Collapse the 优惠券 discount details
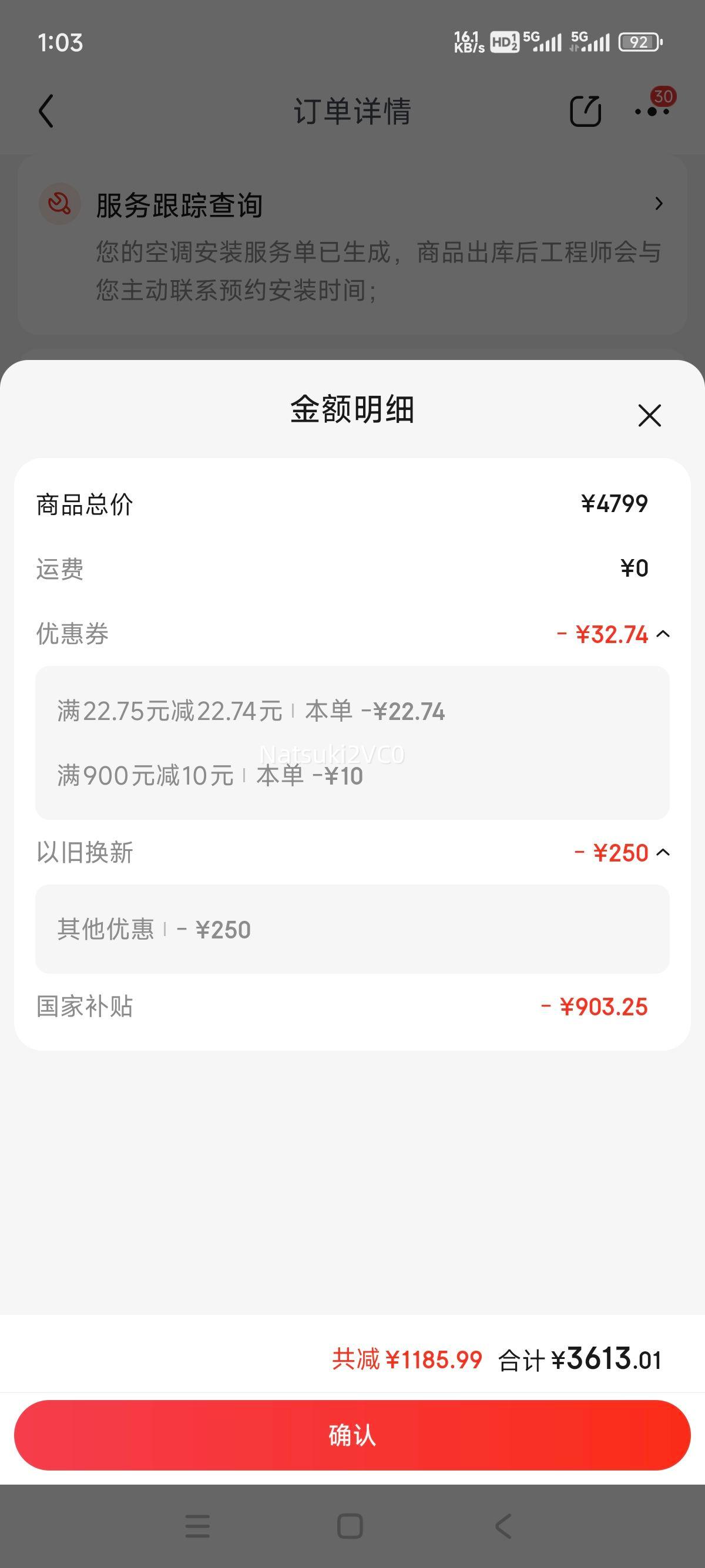The width and height of the screenshot is (705, 1568). pos(663,634)
